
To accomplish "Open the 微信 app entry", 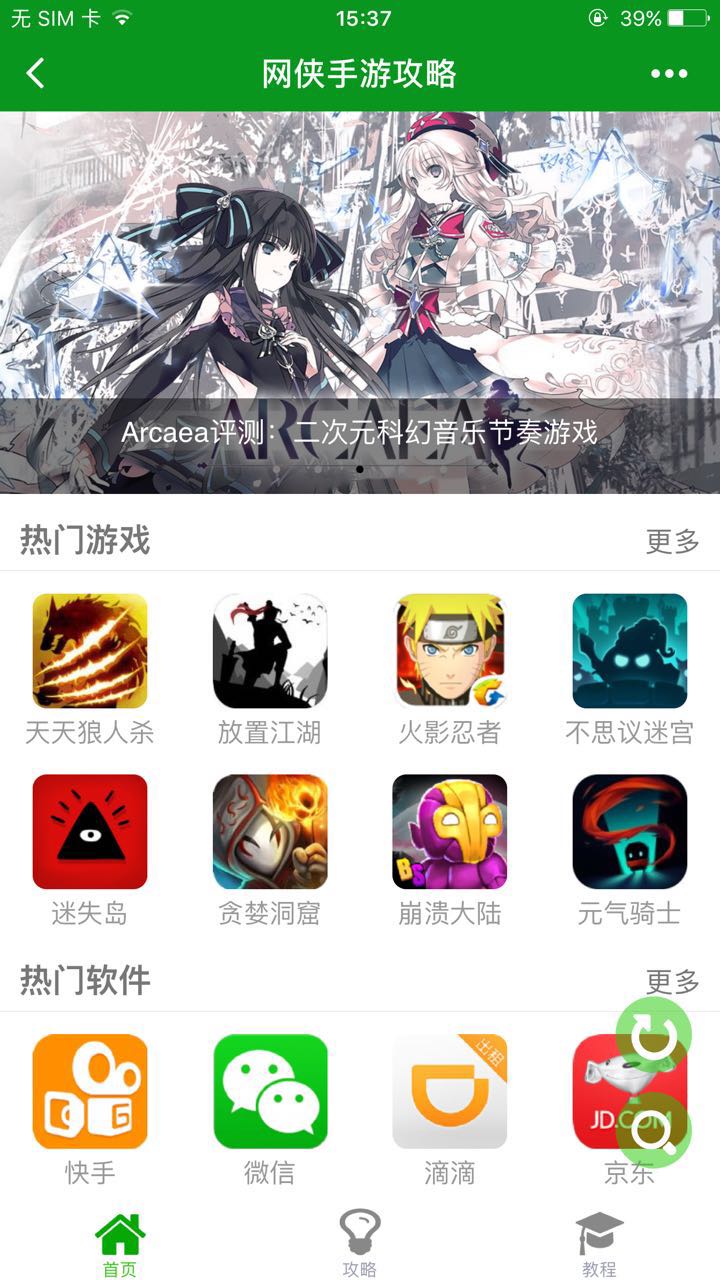I will tap(270, 1091).
